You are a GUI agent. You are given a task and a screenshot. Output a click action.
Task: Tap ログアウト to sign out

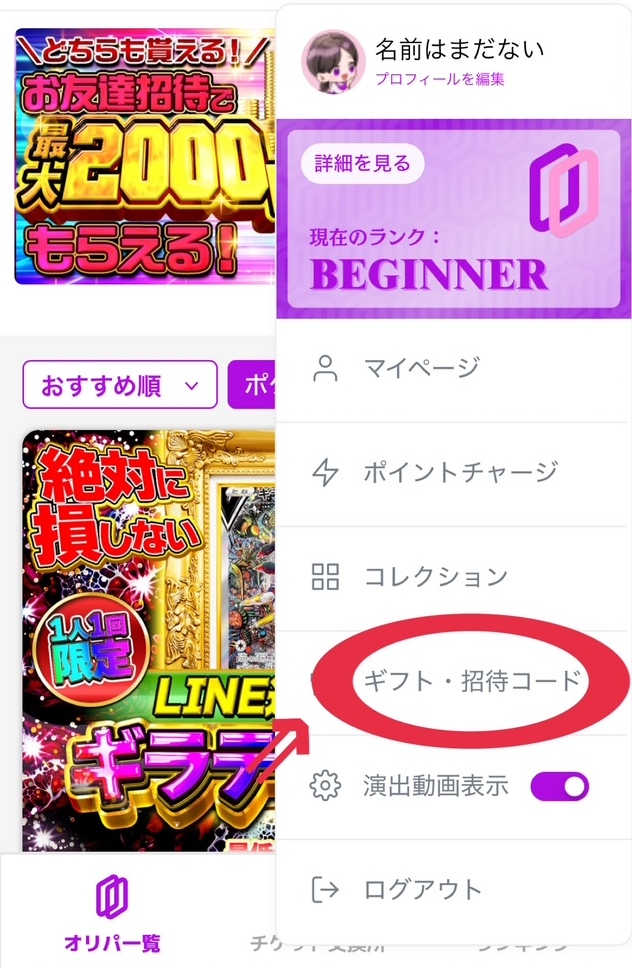[x=422, y=889]
